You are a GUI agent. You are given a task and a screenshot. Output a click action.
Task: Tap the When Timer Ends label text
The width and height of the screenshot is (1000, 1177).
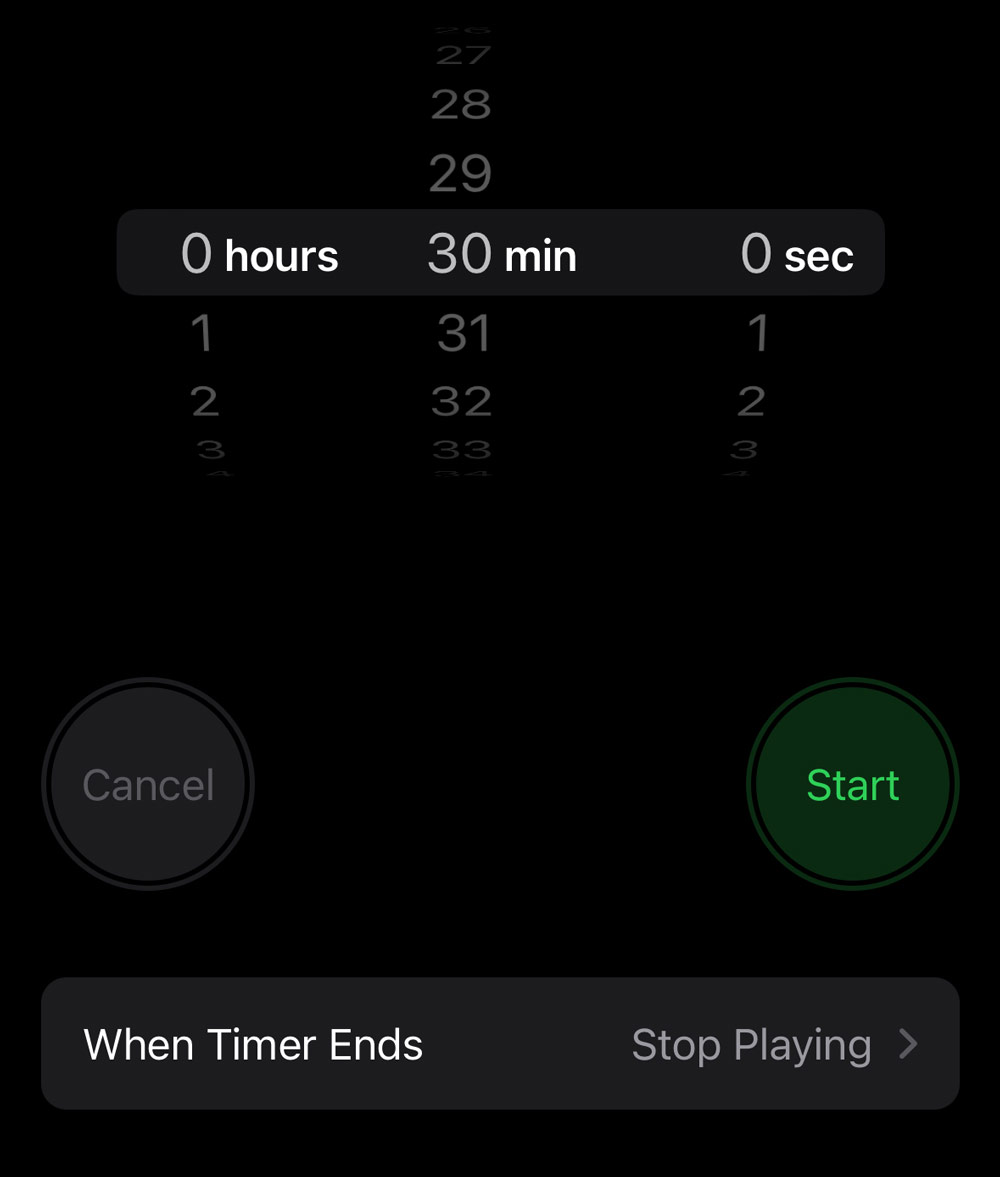point(252,1043)
